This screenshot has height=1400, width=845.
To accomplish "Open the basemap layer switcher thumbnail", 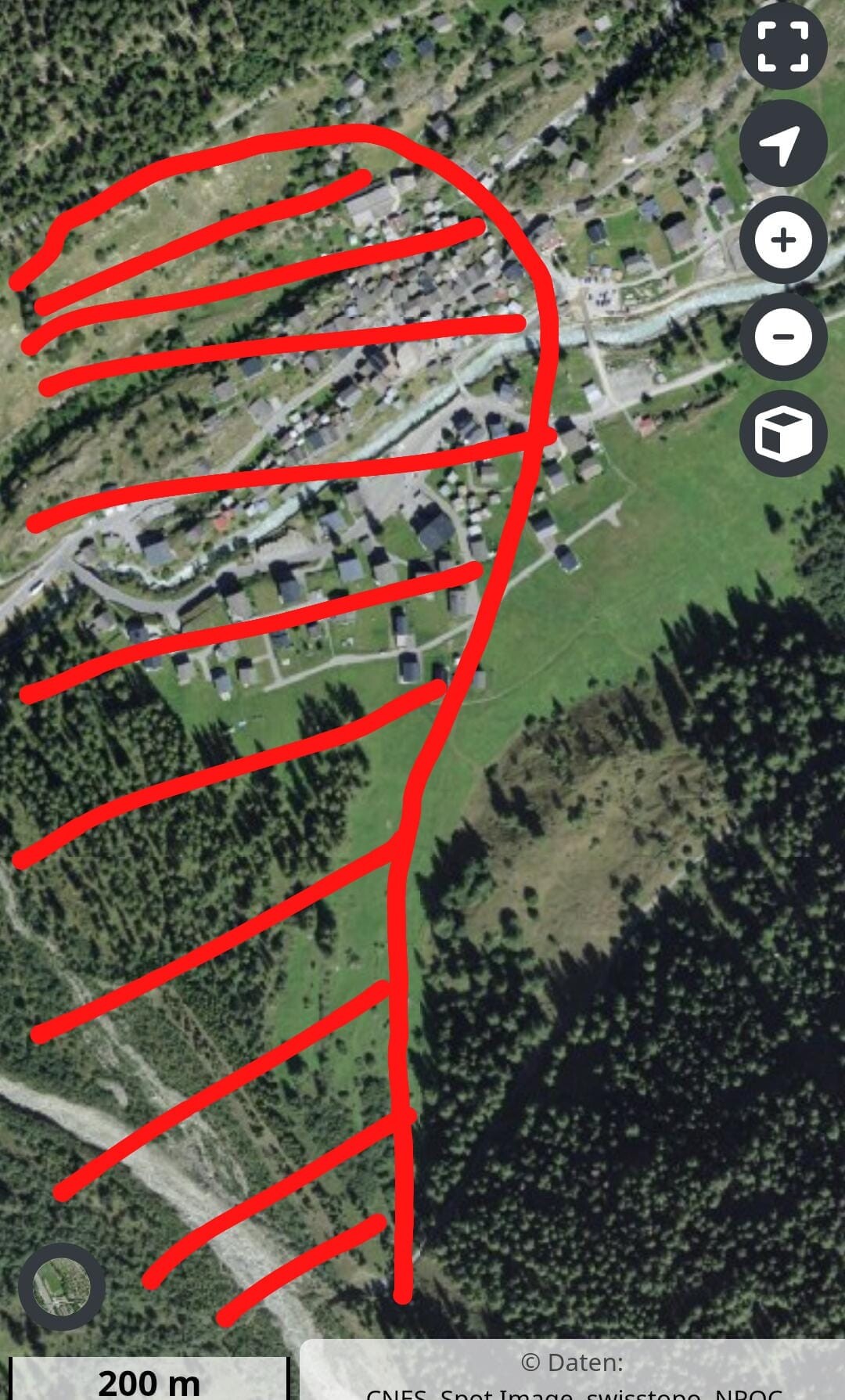I will [x=62, y=1286].
